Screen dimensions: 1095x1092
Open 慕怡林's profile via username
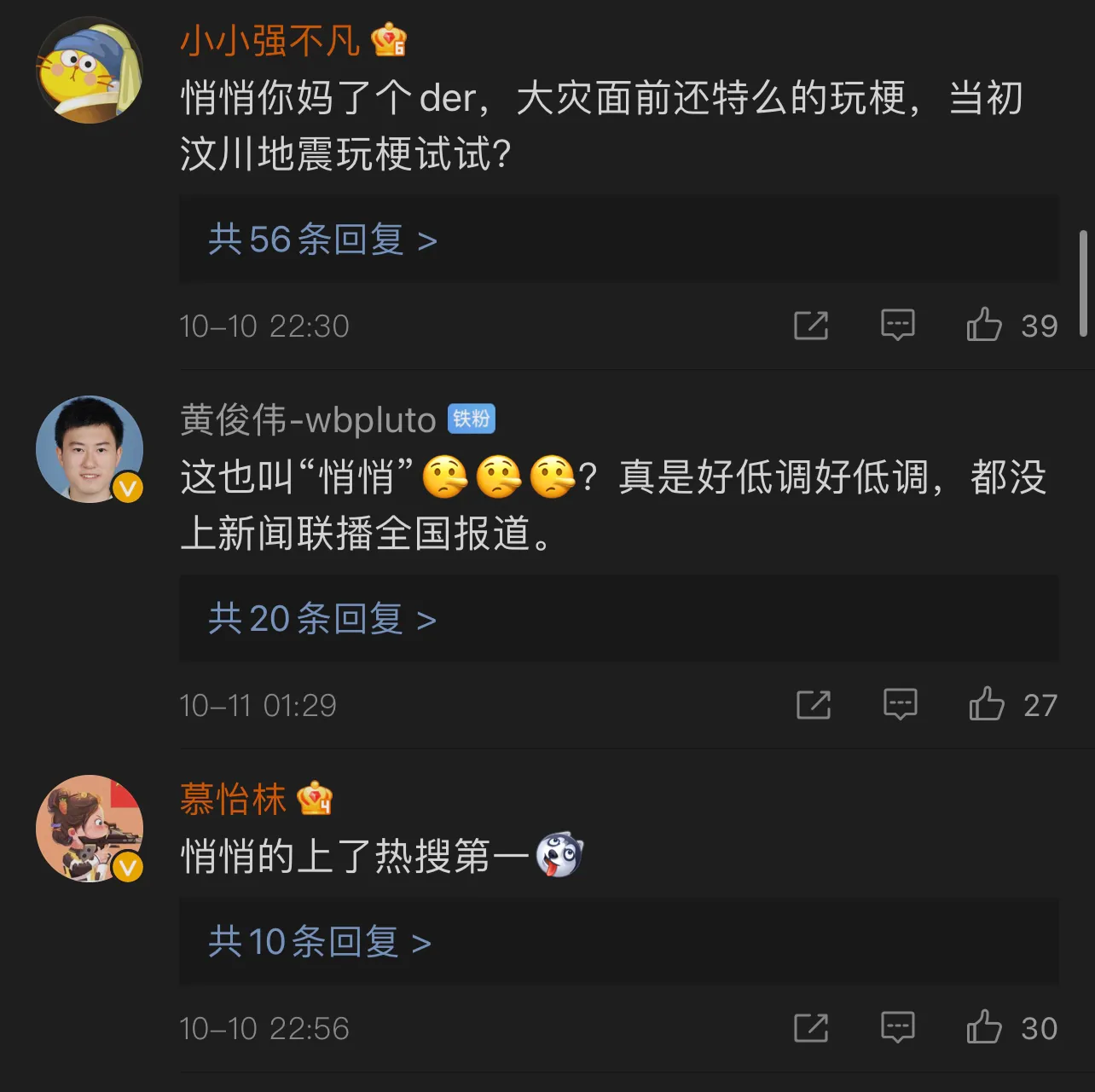233,800
